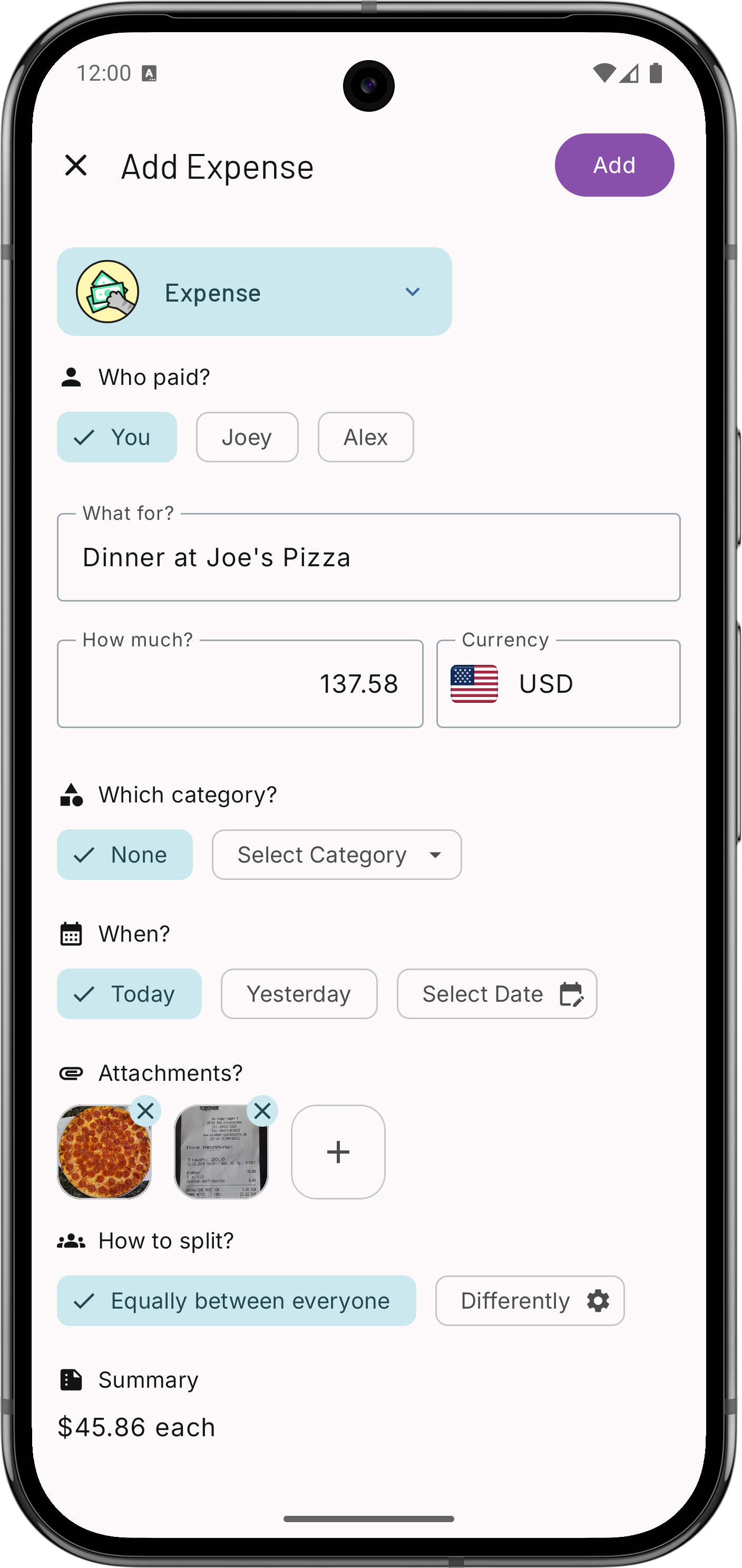Choose Today as the date
This screenshot has width=742, height=1568.
tap(129, 994)
